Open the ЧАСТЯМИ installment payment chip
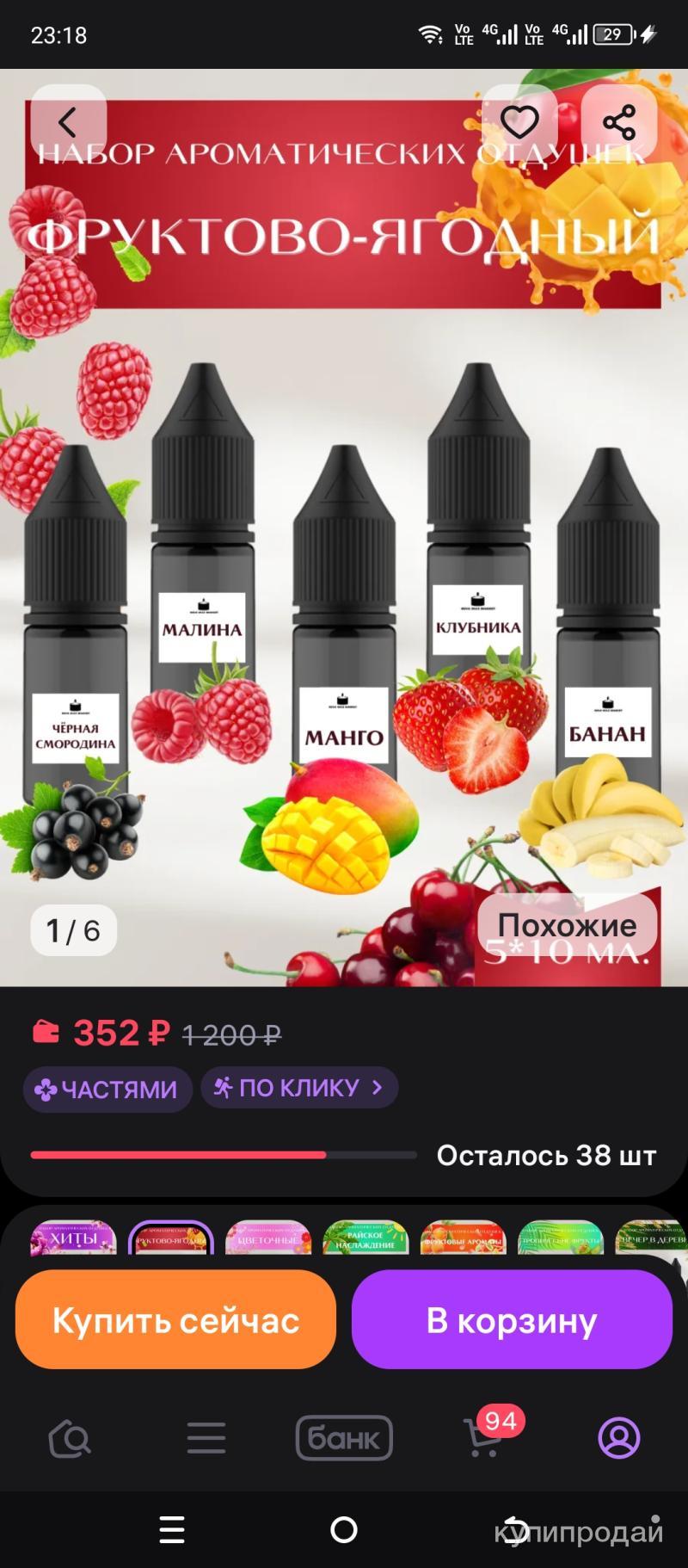Screen dimensions: 688x1568 pos(107,1089)
